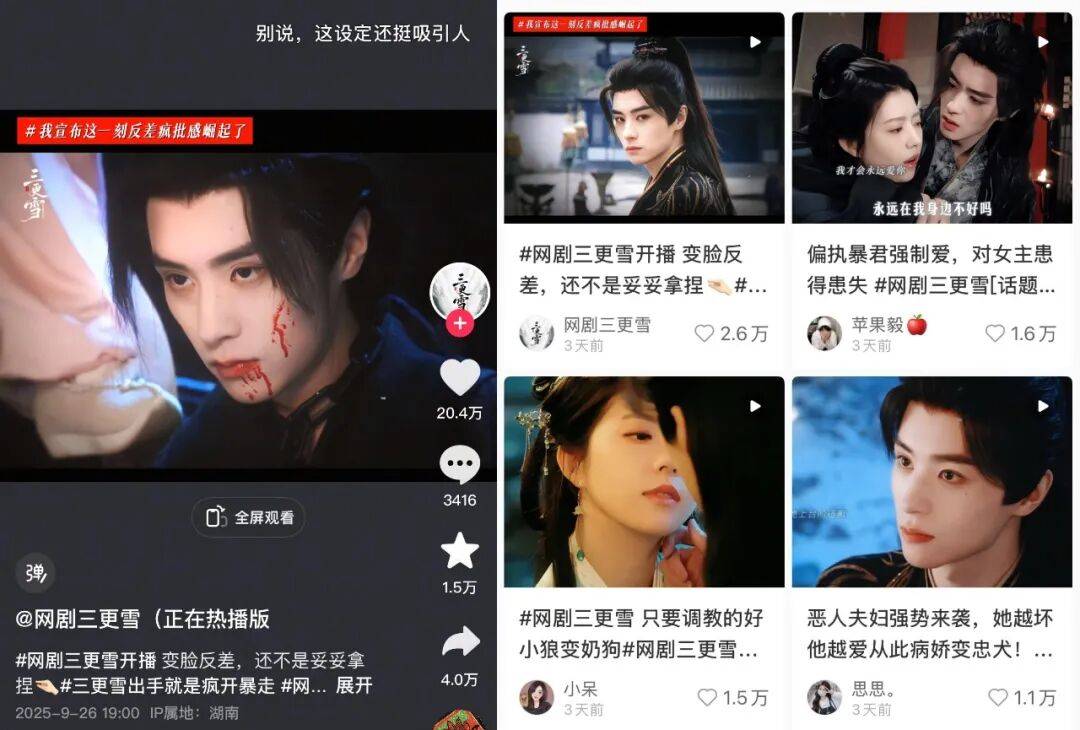Favorite the video with the star icon
This screenshot has height=730, width=1080.
460,551
